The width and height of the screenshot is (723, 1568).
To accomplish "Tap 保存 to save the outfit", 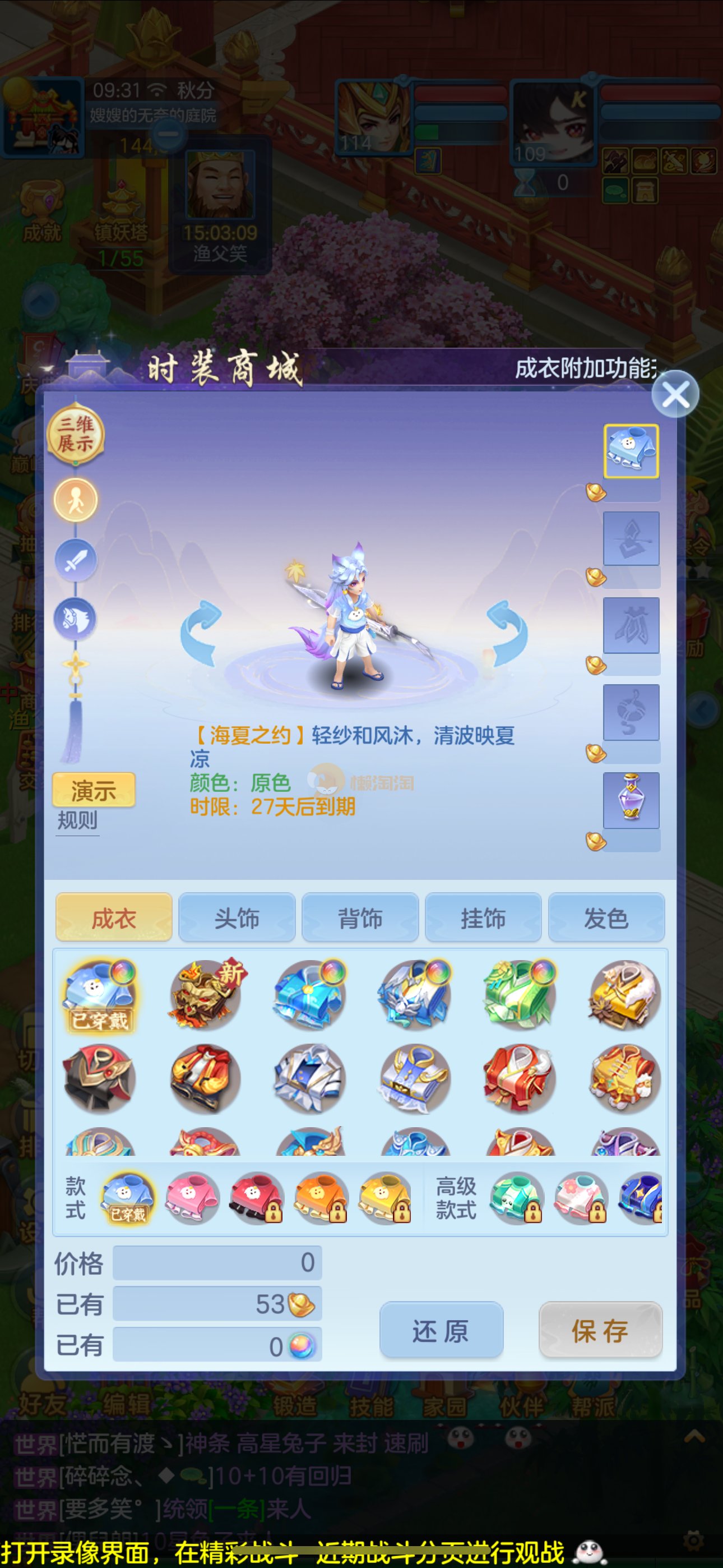I will (x=600, y=1331).
